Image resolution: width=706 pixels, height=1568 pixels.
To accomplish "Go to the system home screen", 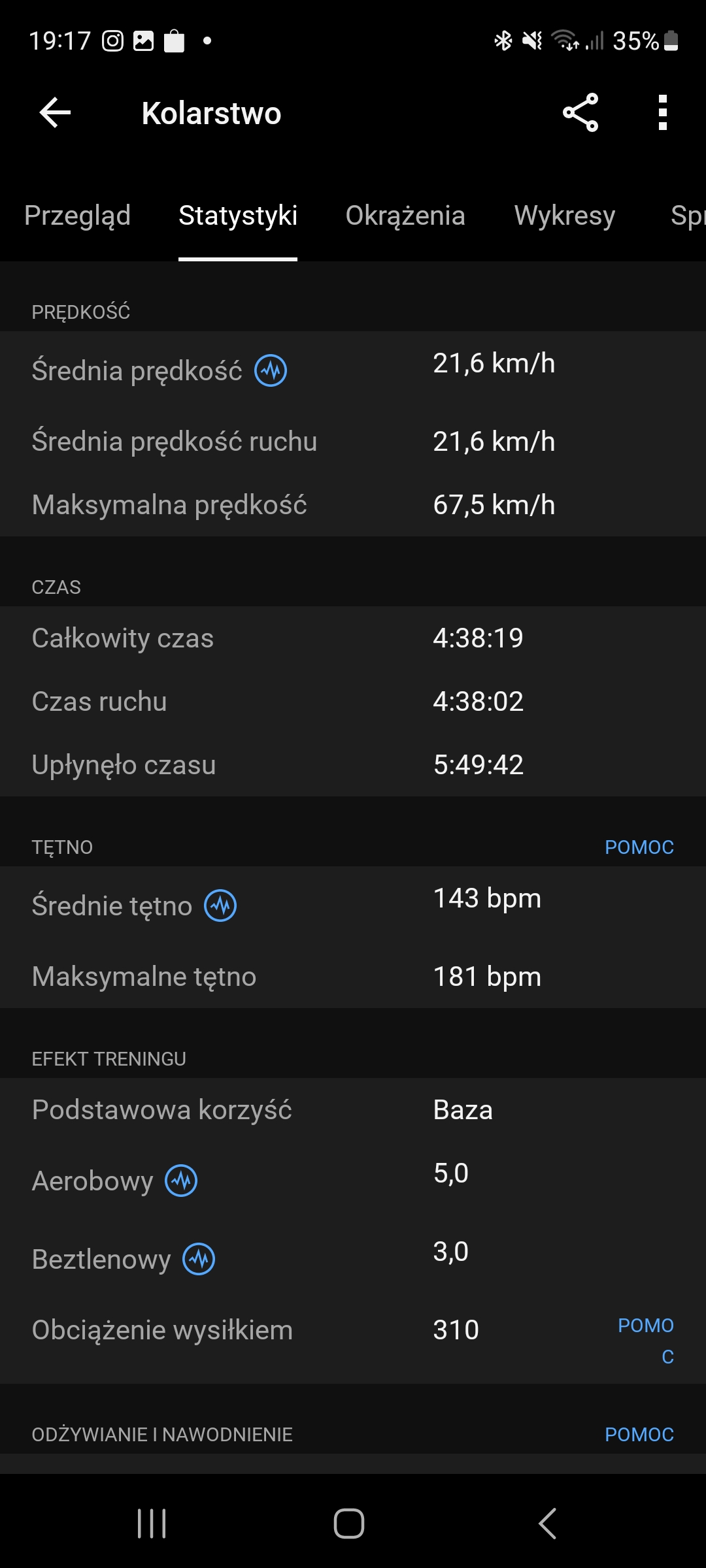I will 349,1524.
